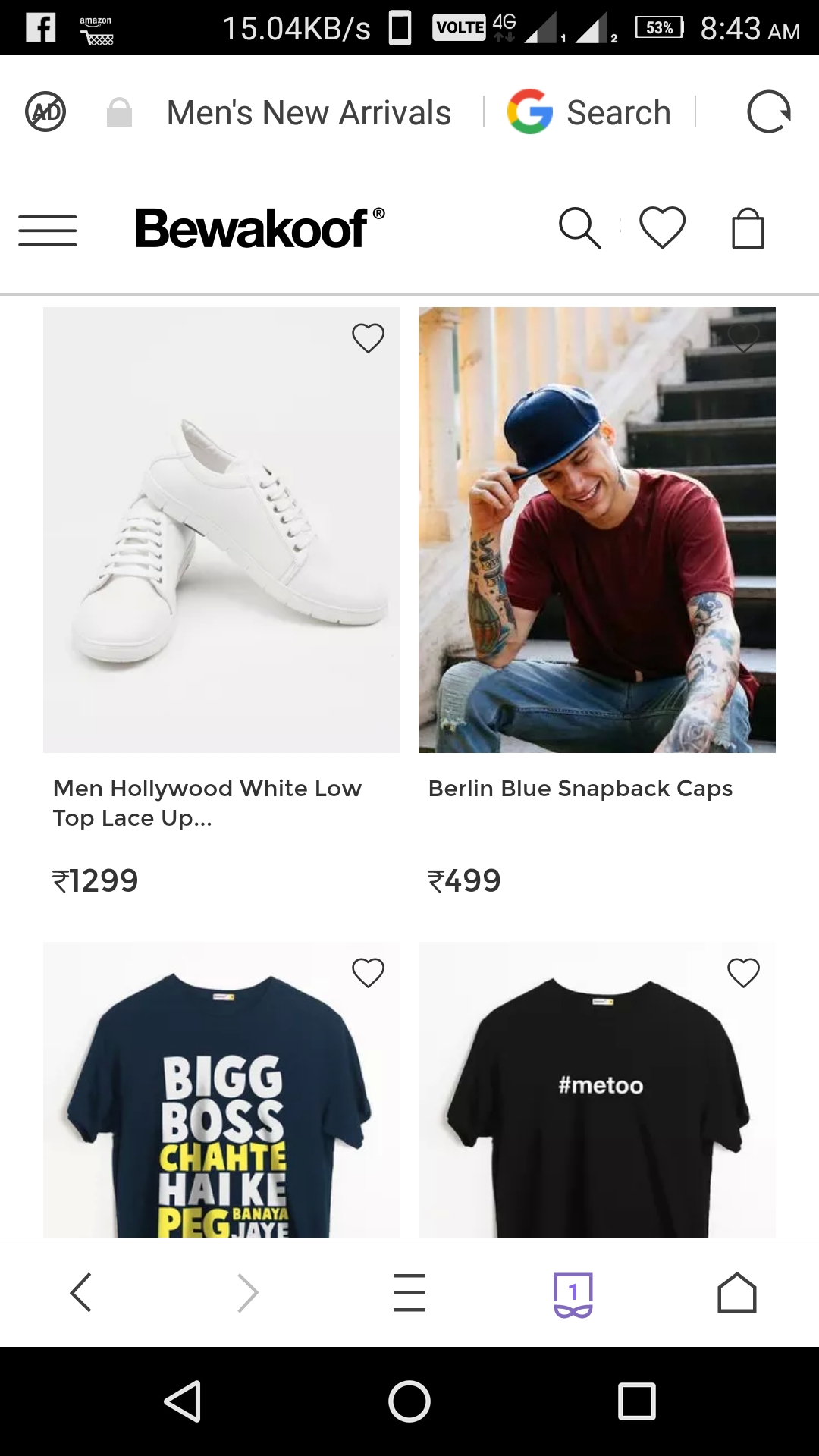Wishlist the #metoo black t-shirt
The width and height of the screenshot is (819, 1456).
click(x=743, y=973)
